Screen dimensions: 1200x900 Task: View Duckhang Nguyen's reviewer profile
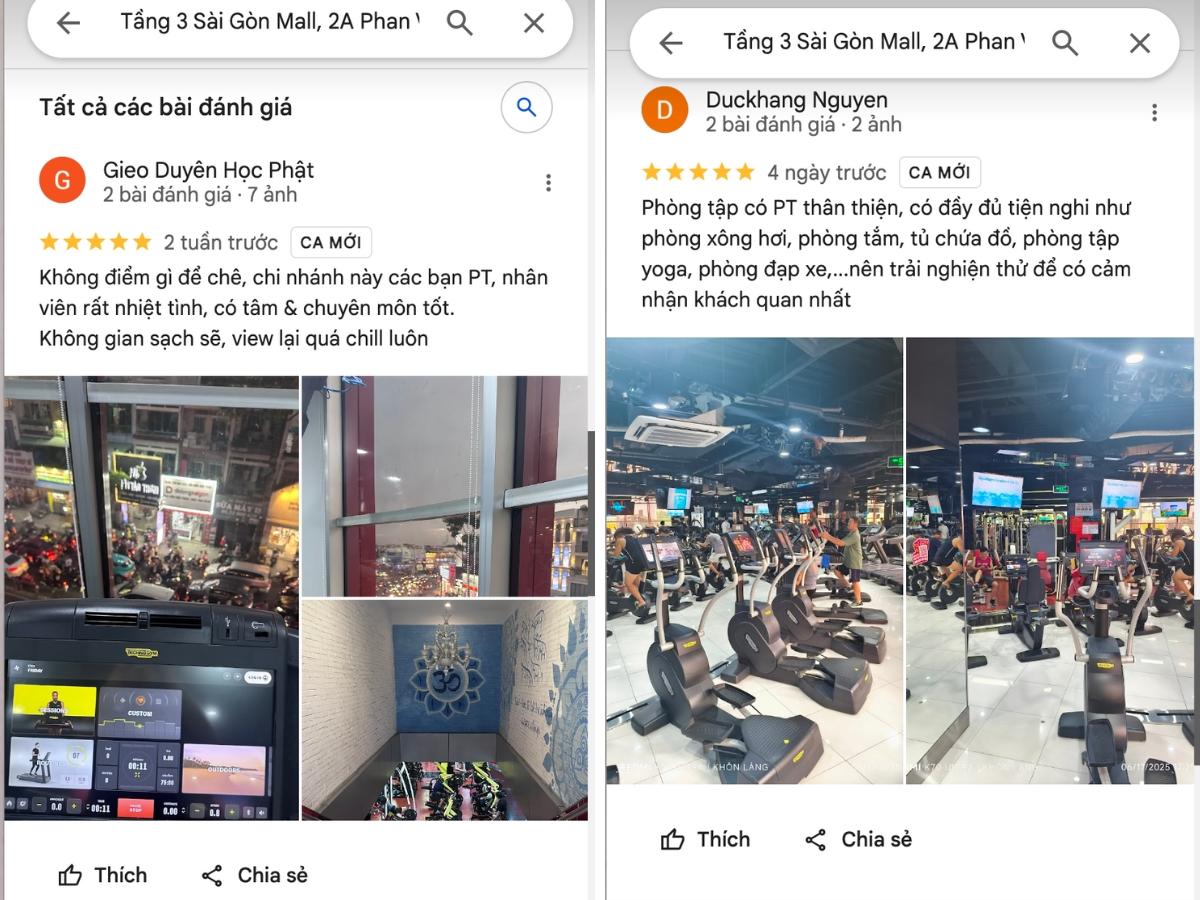click(x=665, y=110)
